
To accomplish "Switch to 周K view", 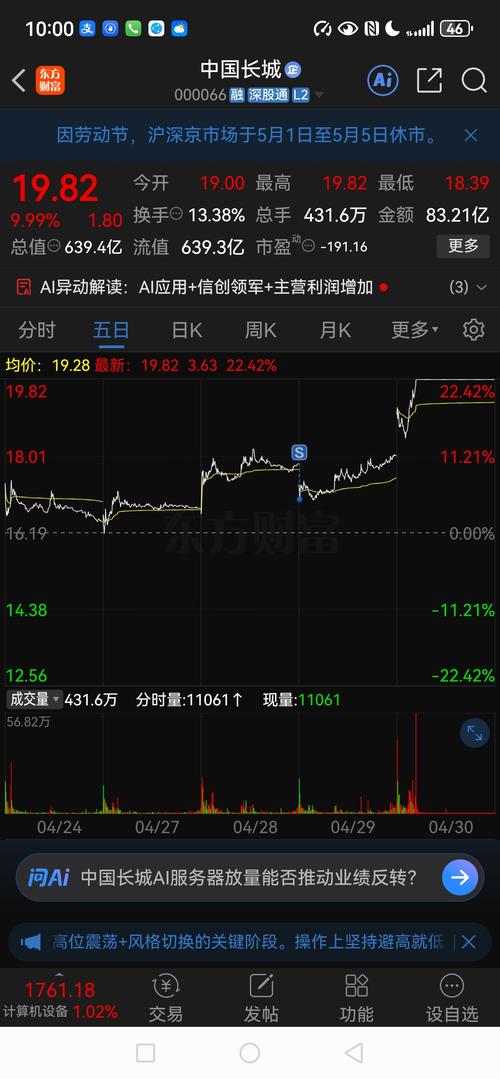I will pos(261,330).
